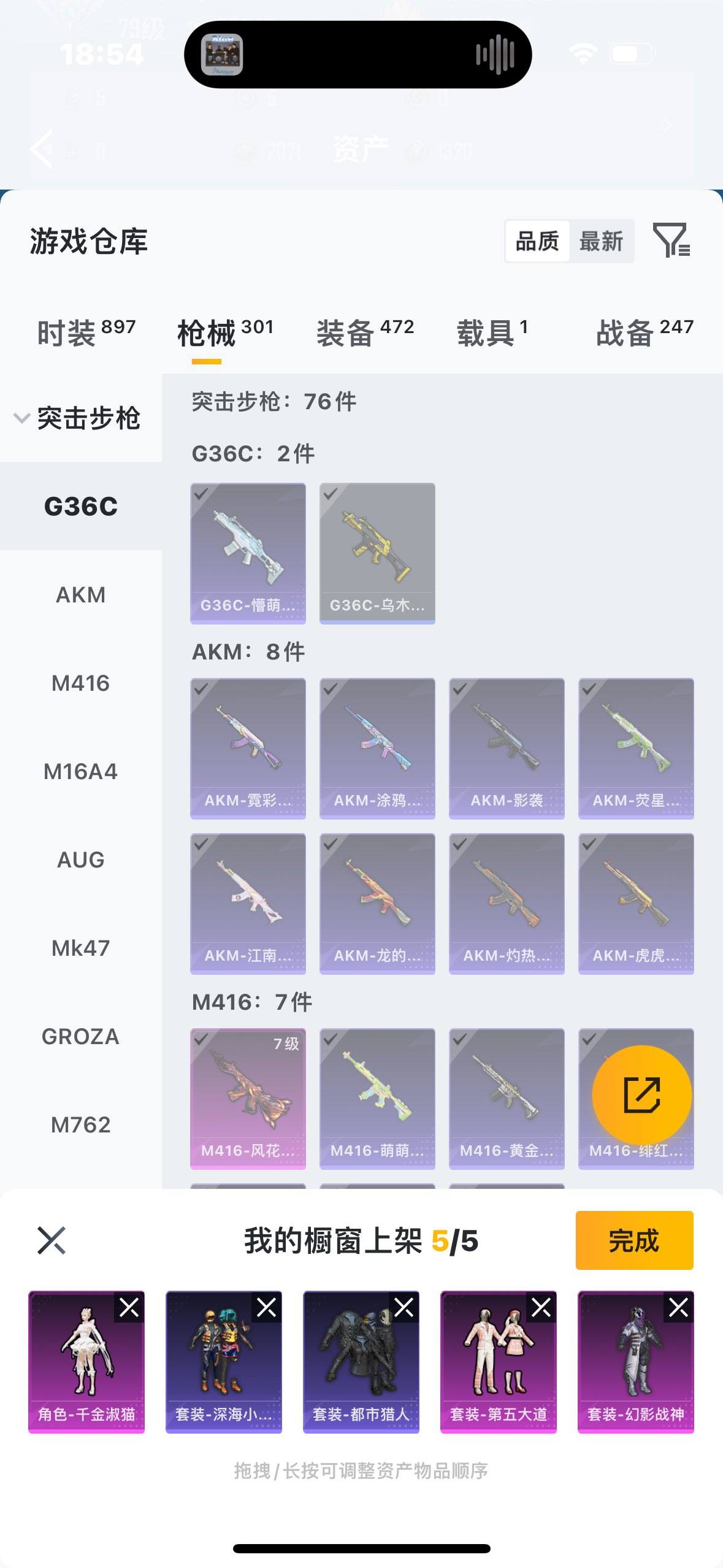Select GROZA in the weapon list
The image size is (723, 1568).
click(x=80, y=1036)
